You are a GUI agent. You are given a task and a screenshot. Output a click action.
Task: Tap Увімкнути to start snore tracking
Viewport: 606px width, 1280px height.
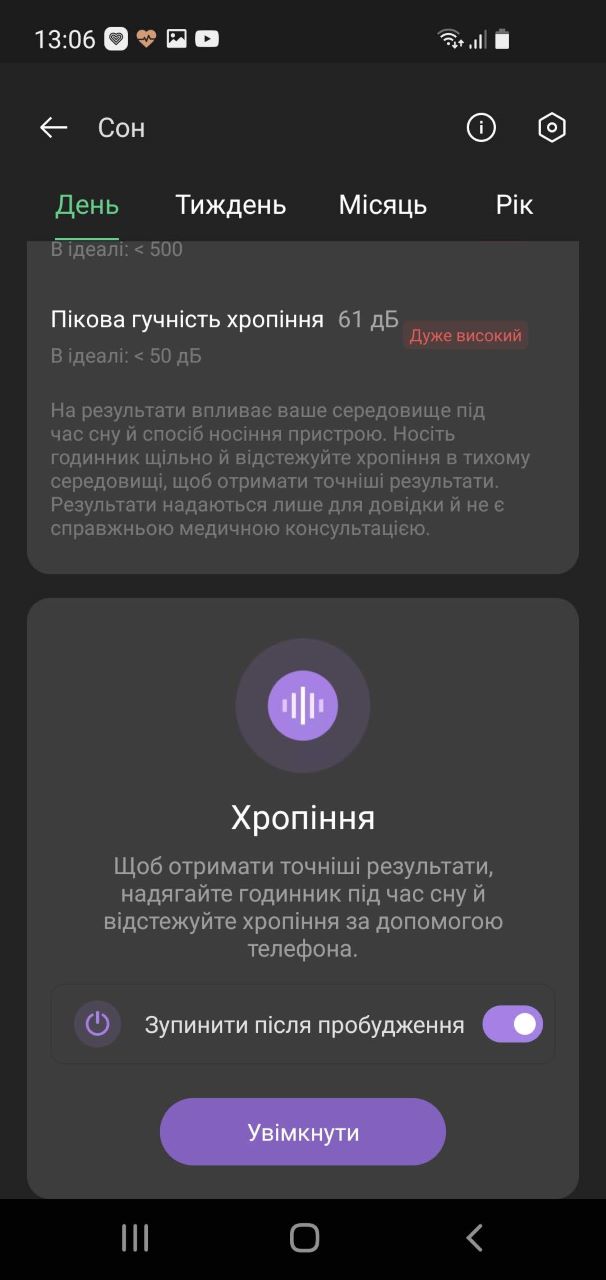(x=303, y=1132)
